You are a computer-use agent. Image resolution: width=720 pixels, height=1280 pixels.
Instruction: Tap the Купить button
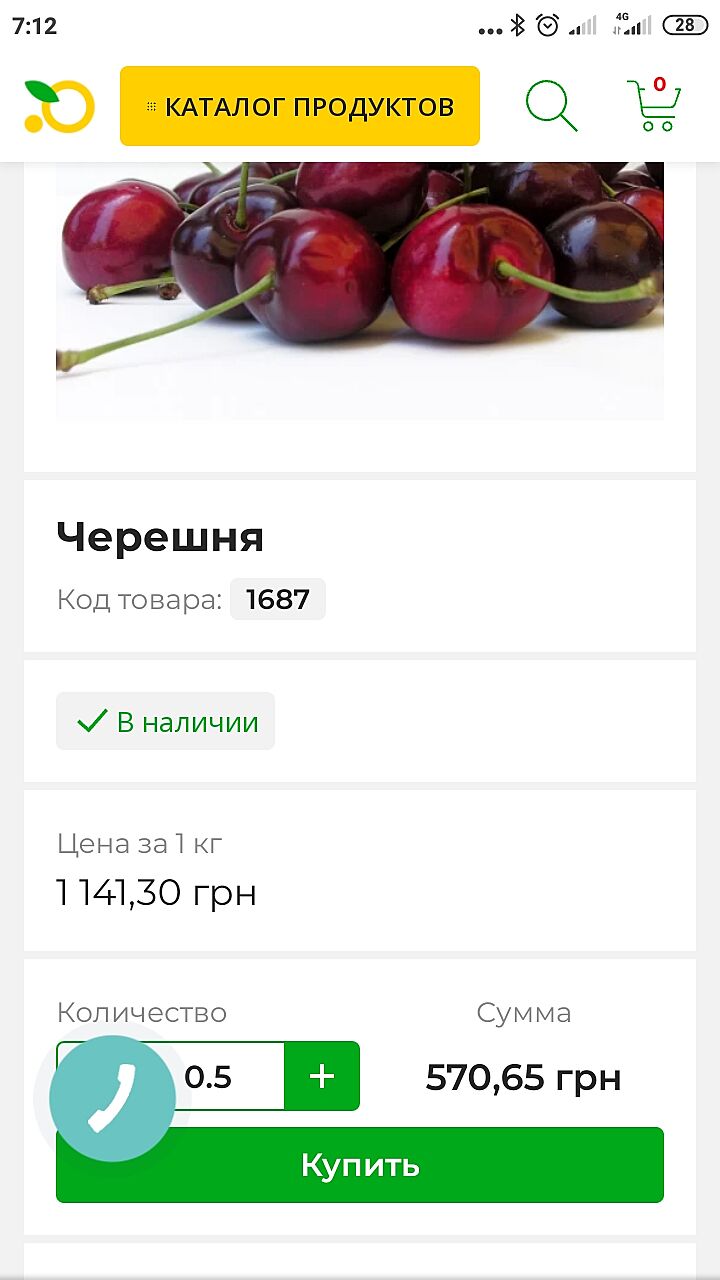pyautogui.click(x=360, y=1165)
